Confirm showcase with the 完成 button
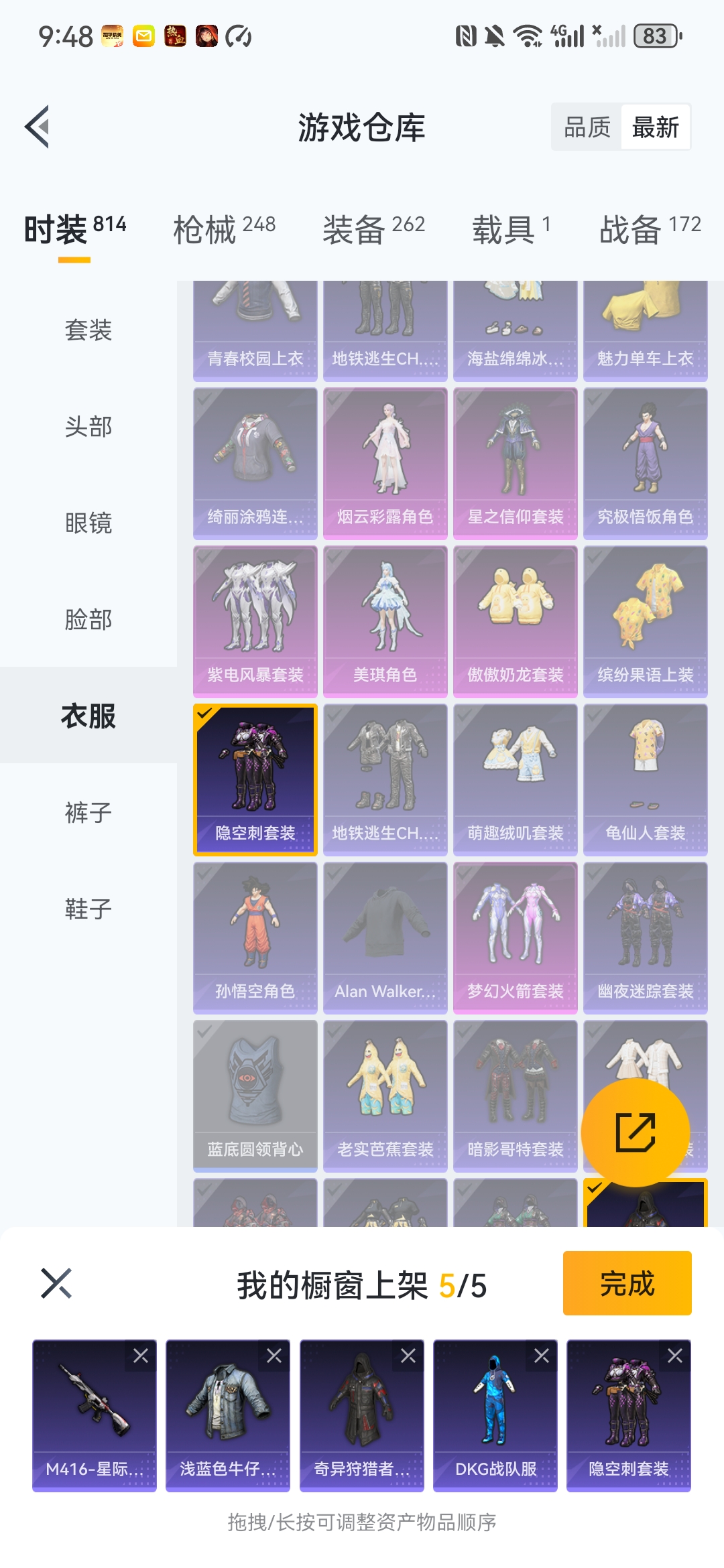The width and height of the screenshot is (724, 1568). 627,1283
